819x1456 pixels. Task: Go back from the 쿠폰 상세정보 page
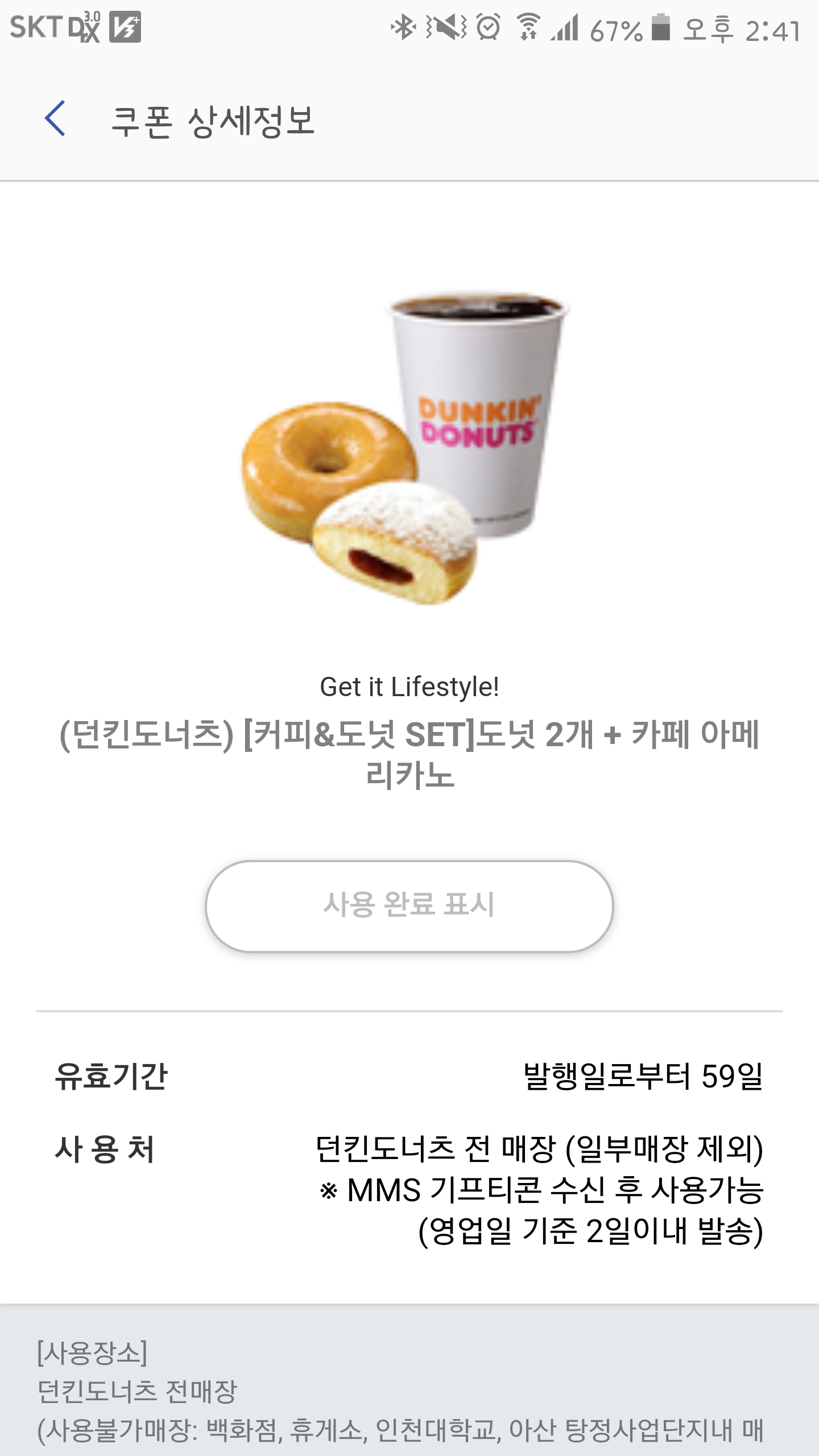(x=55, y=119)
